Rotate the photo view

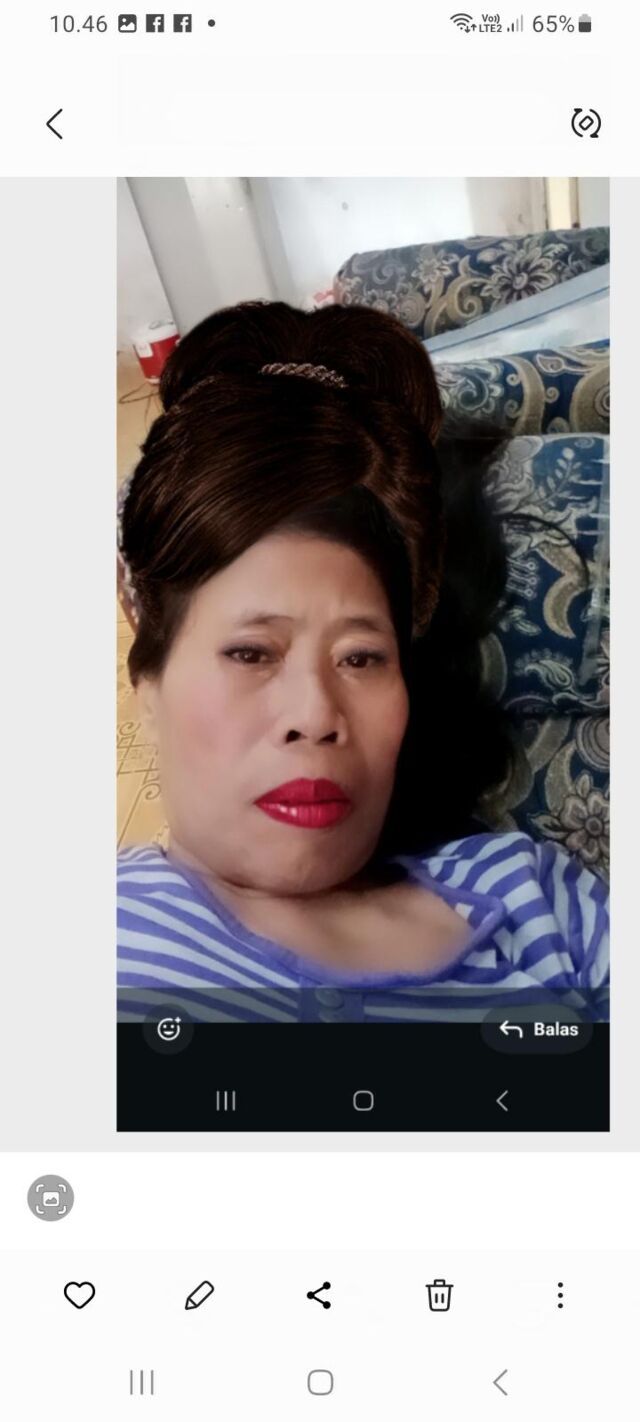pos(585,123)
